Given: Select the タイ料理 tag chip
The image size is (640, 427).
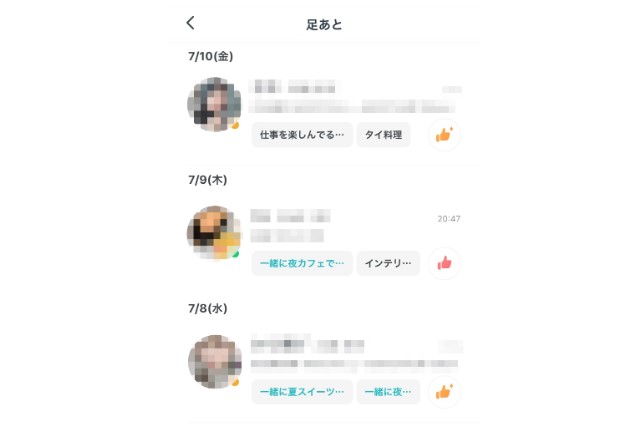Looking at the screenshot, I should [384, 135].
